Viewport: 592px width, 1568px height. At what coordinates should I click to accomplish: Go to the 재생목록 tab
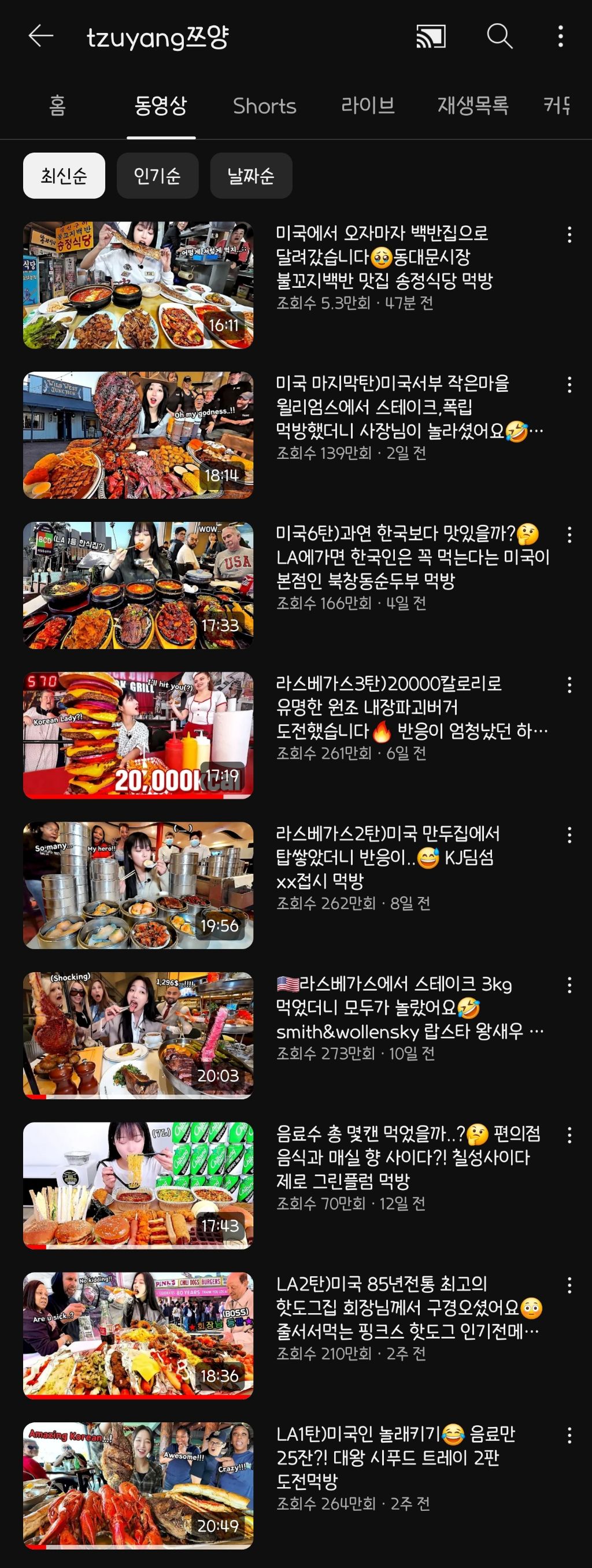[x=473, y=106]
